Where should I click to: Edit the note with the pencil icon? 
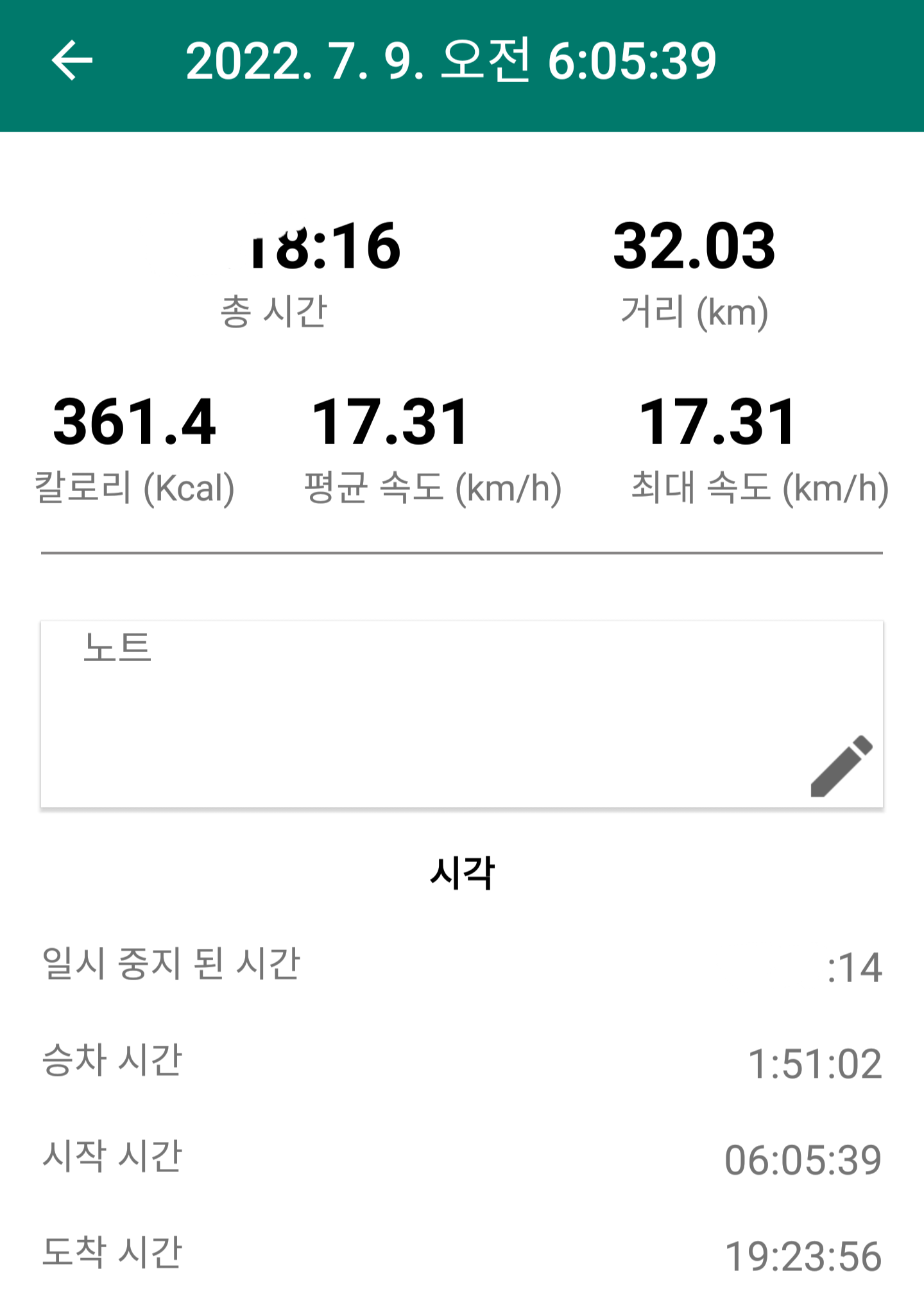841,766
